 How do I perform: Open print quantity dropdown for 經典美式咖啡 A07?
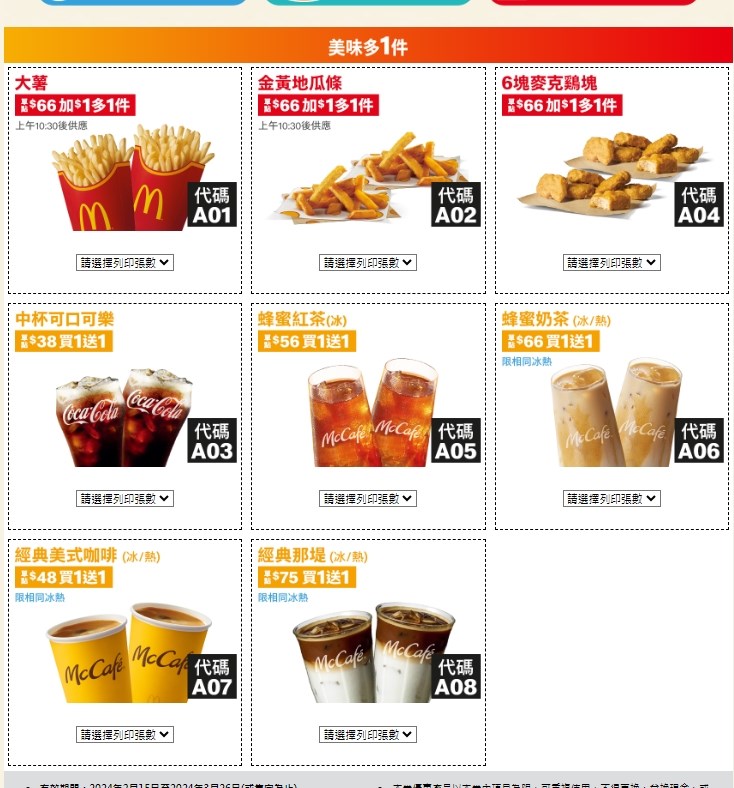coord(125,734)
